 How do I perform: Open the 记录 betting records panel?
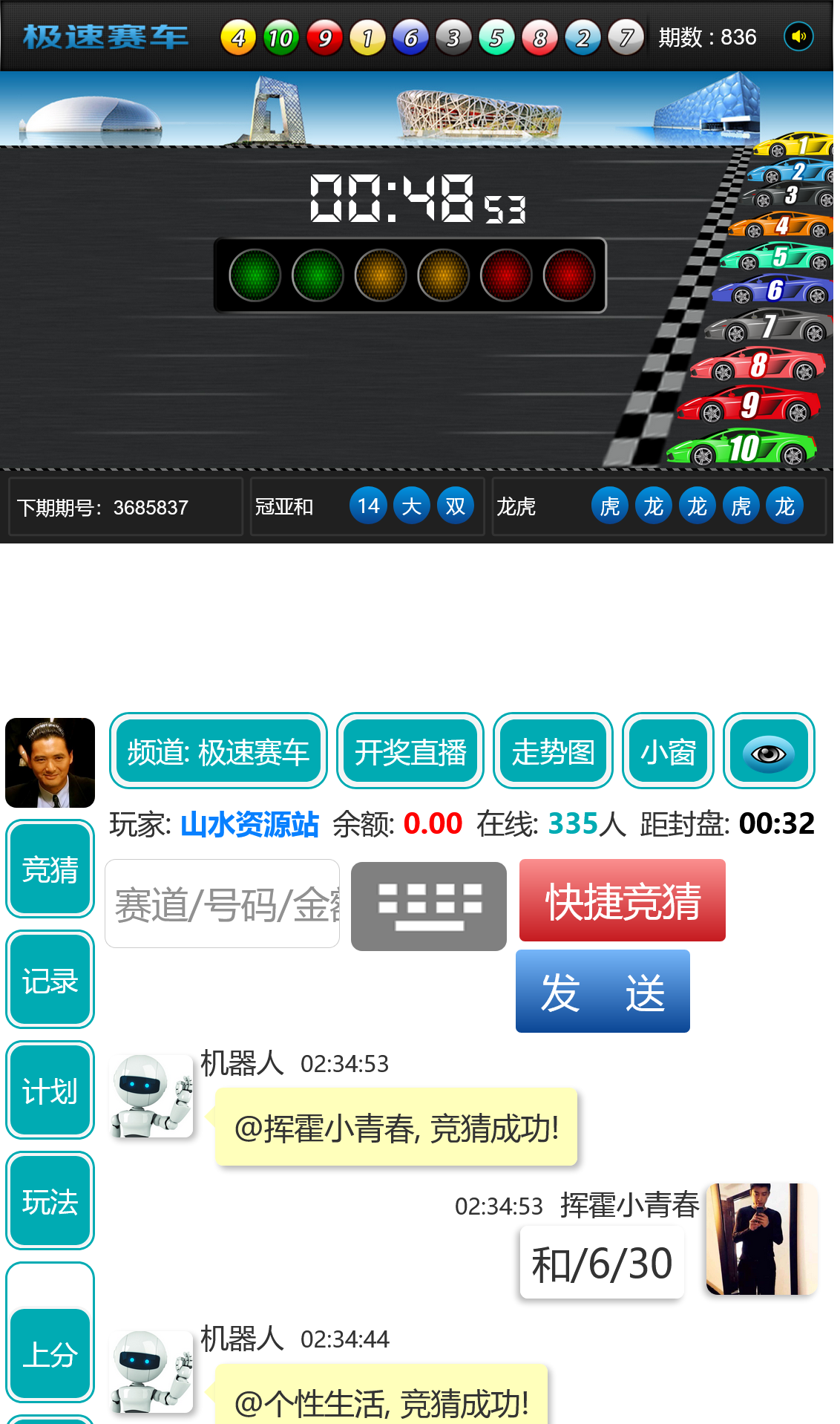pyautogui.click(x=49, y=979)
